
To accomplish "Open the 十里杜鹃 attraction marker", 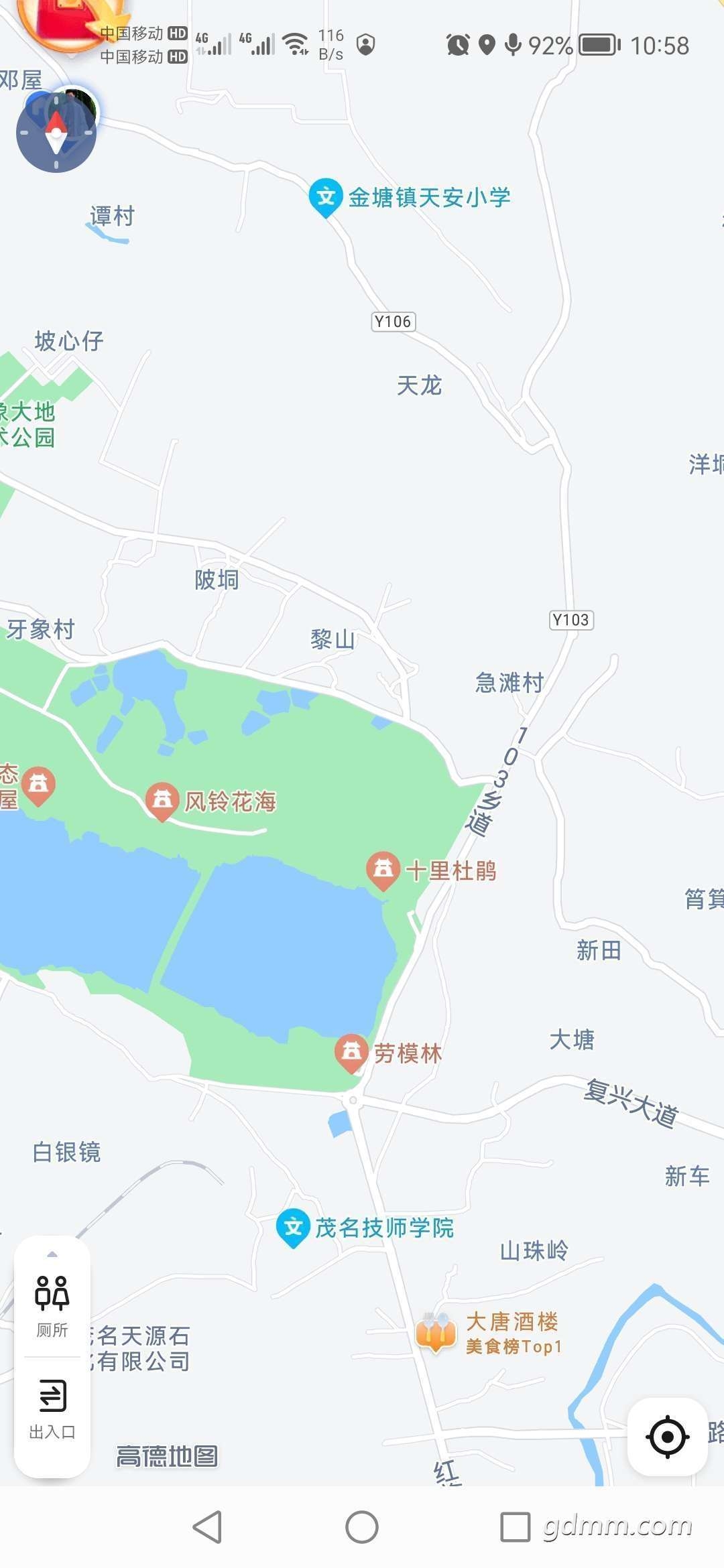I will click(383, 870).
